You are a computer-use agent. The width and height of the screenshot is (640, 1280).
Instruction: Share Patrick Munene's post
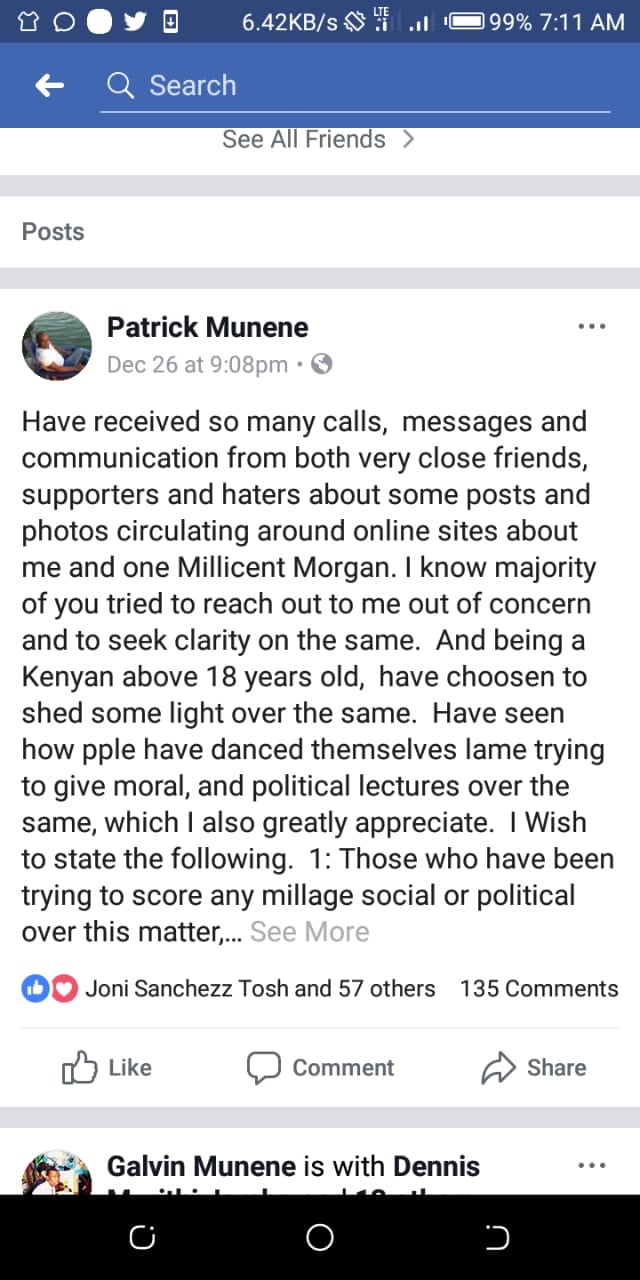click(533, 1068)
